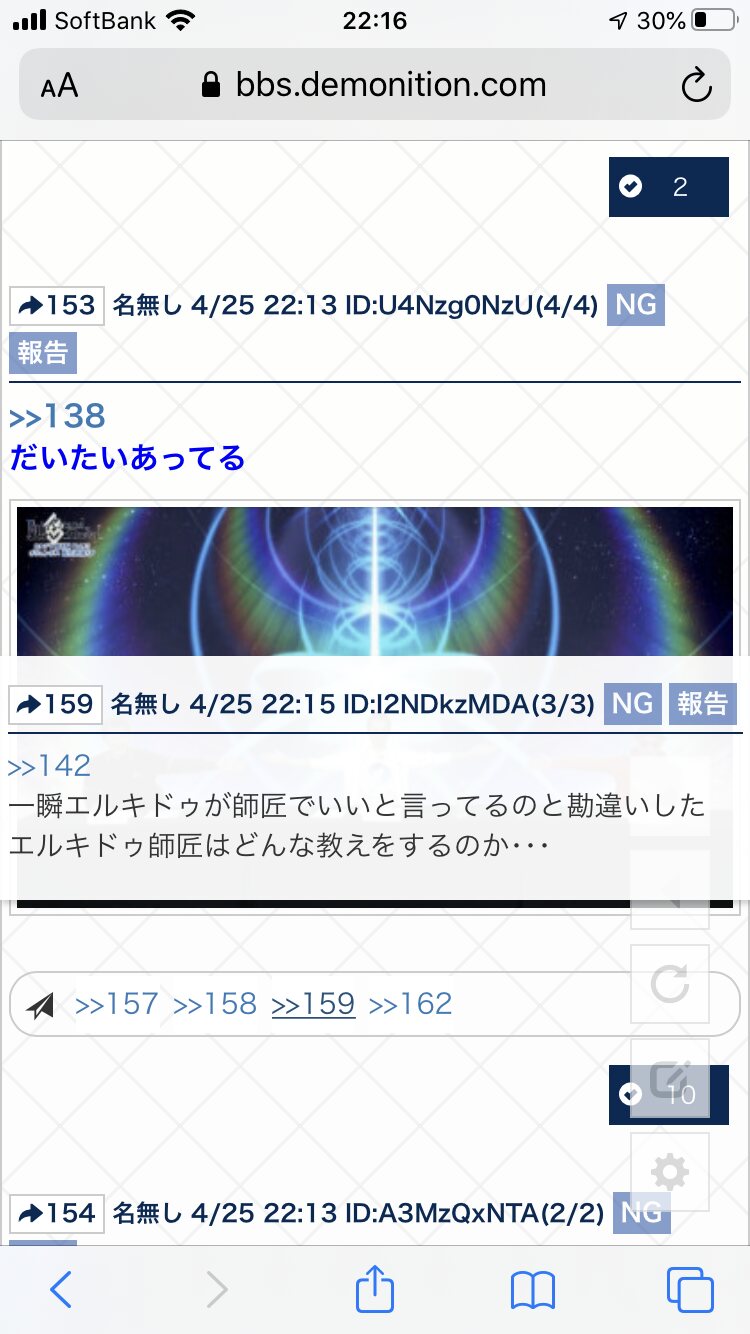
Task: Tap the bbs.demonition.com address field
Action: pos(375,86)
